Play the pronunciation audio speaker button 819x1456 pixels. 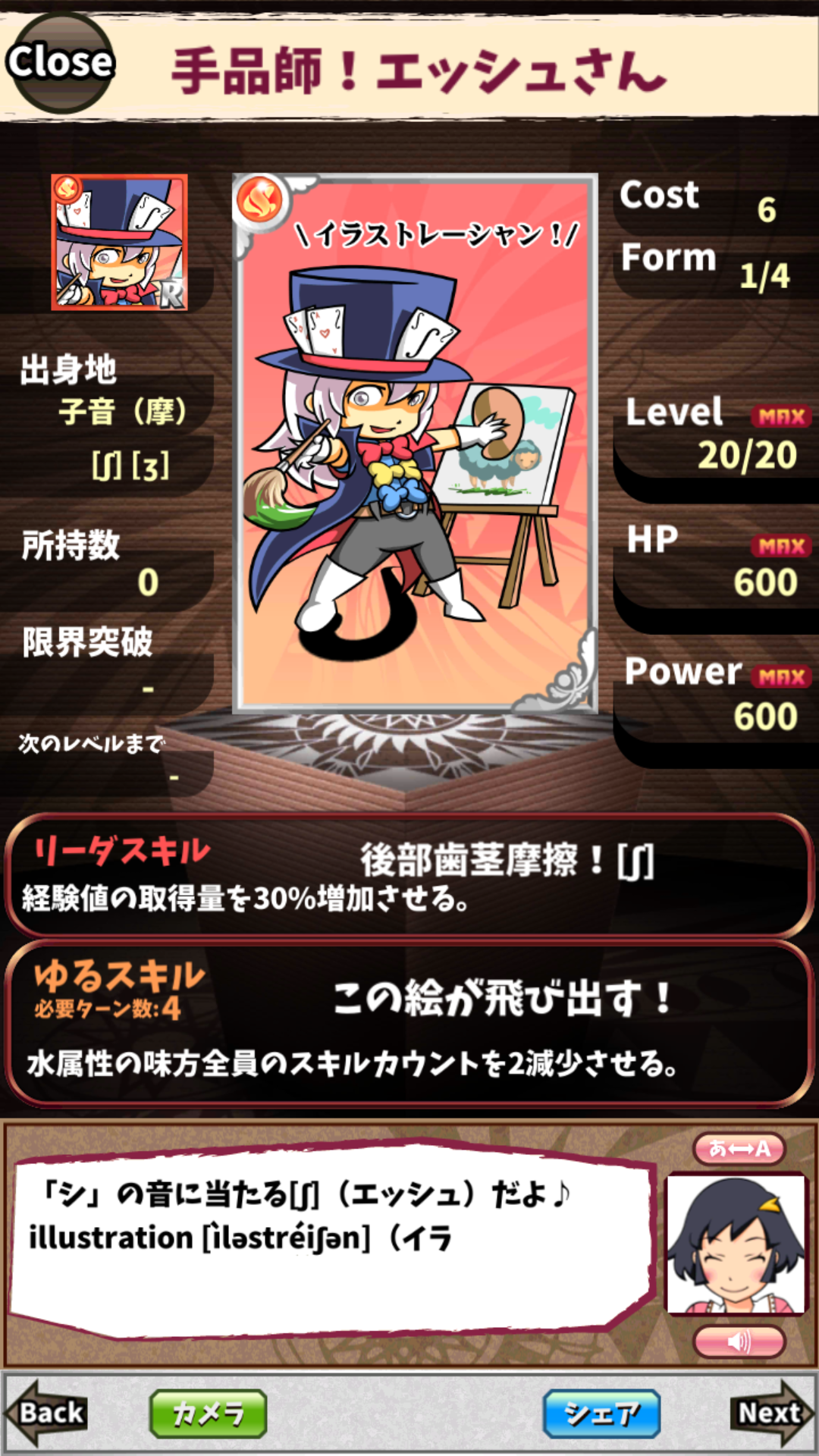[x=739, y=1341]
